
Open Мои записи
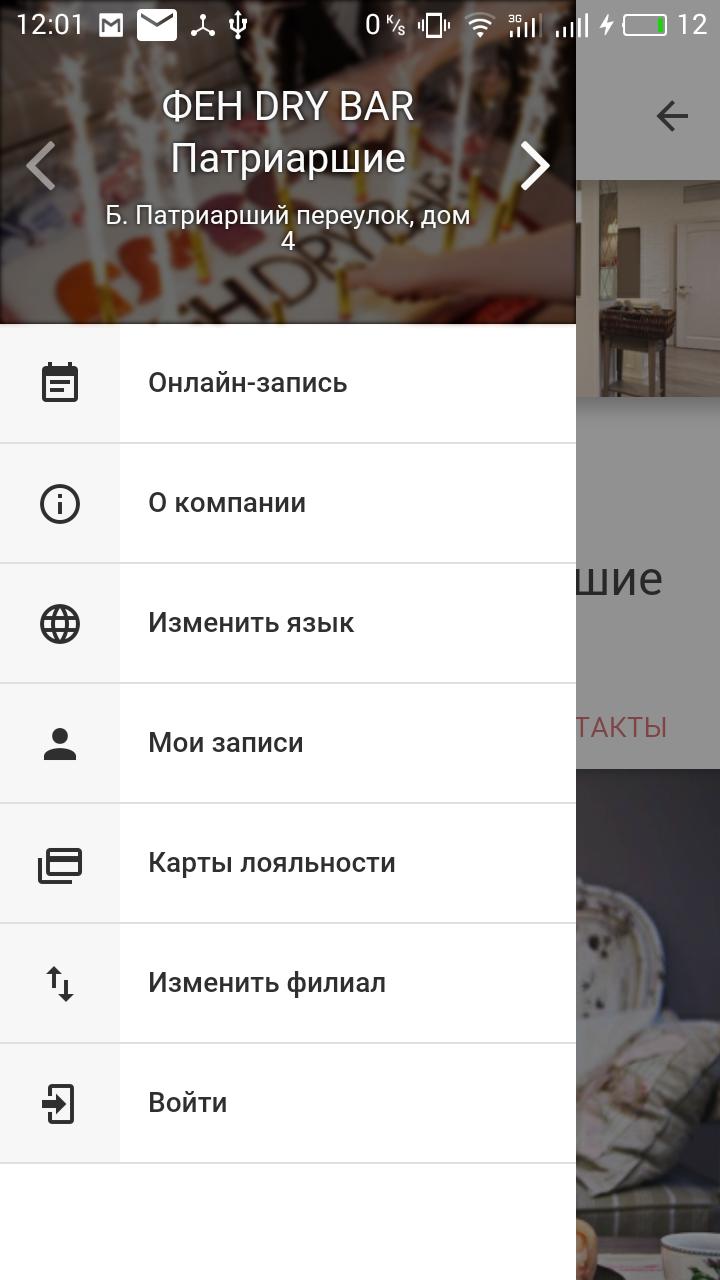pos(288,743)
